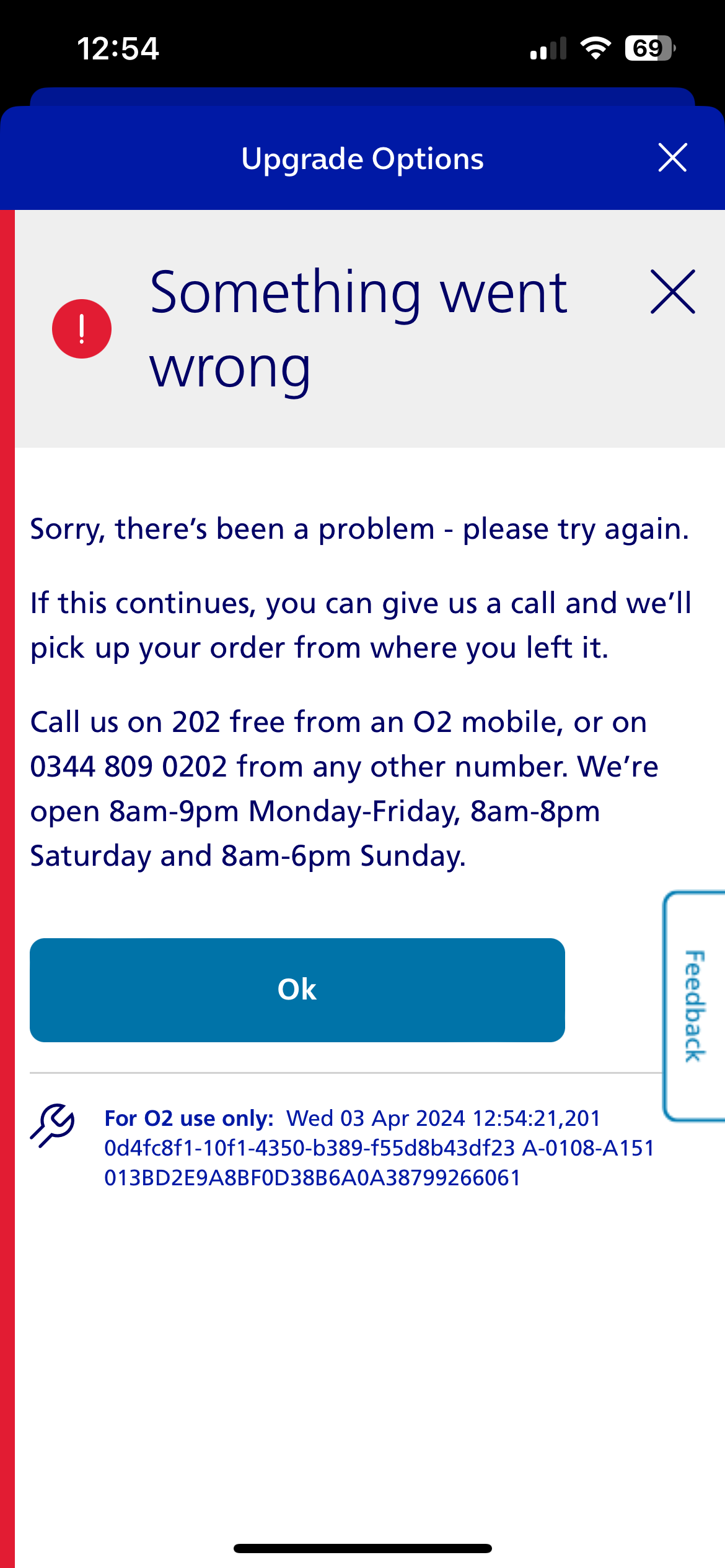Tap the battery indicator showing 69
The width and height of the screenshot is (725, 1568).
click(649, 48)
